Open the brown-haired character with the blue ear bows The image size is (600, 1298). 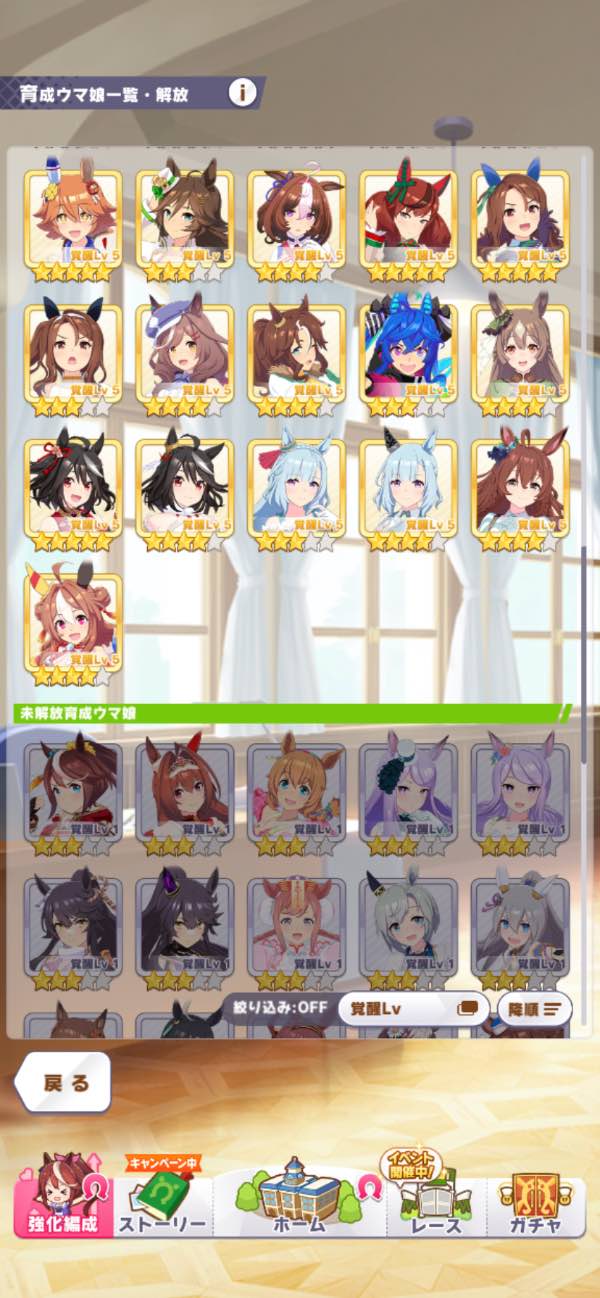click(x=520, y=218)
